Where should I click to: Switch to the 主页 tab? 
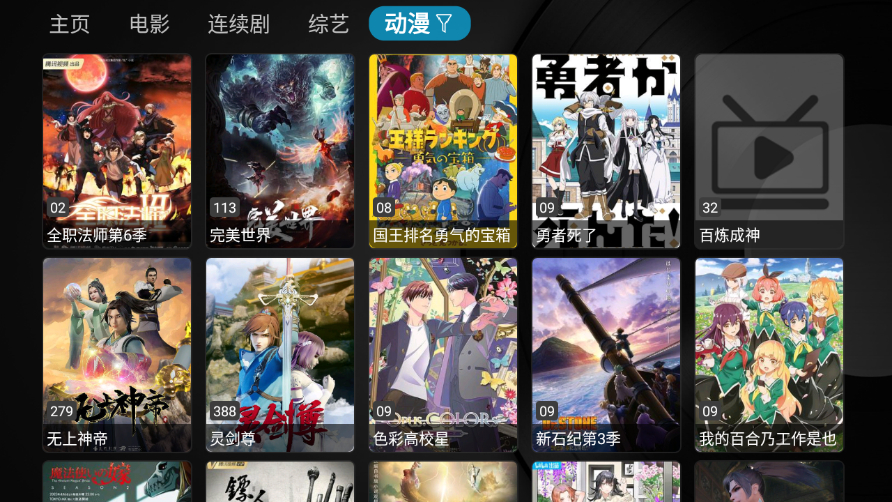pyautogui.click(x=69, y=24)
